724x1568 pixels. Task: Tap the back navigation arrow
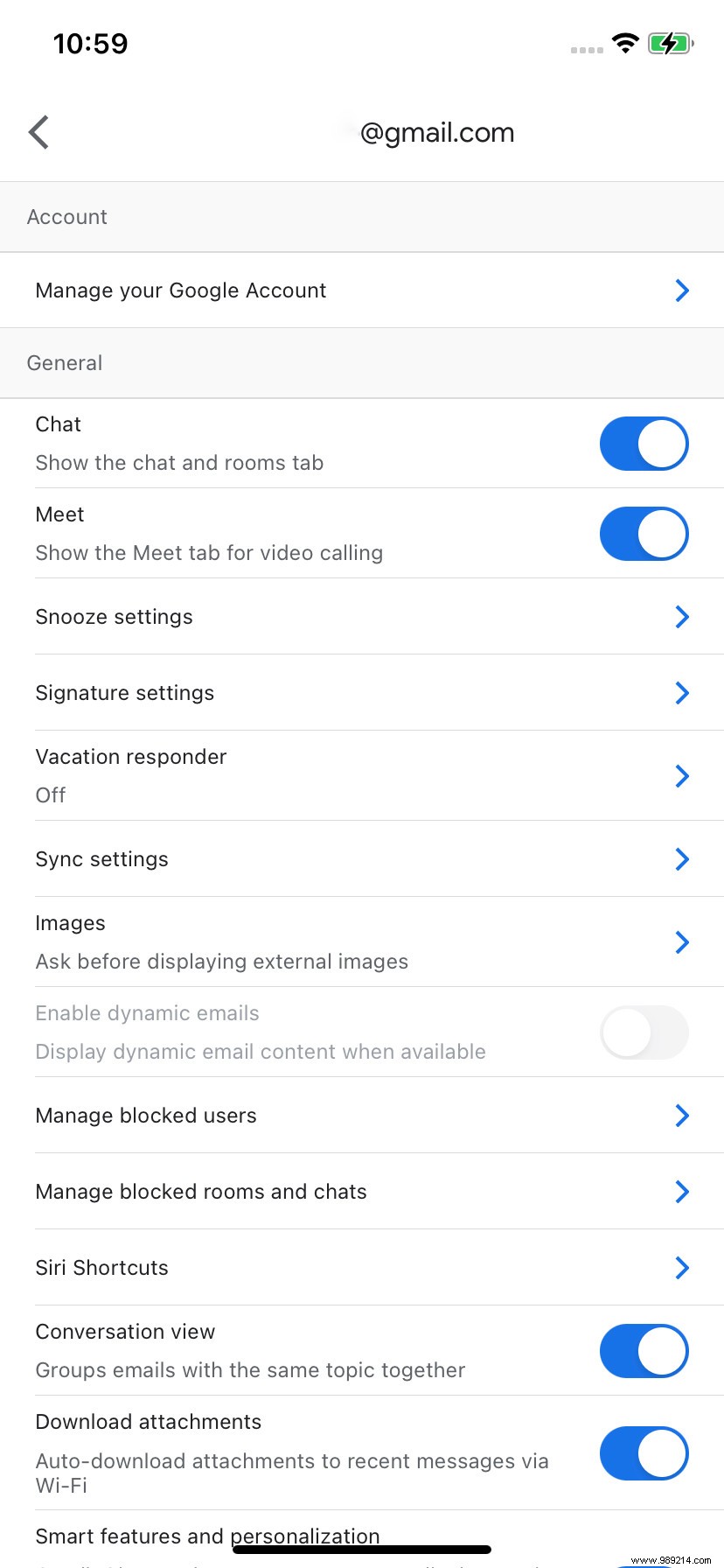(38, 131)
